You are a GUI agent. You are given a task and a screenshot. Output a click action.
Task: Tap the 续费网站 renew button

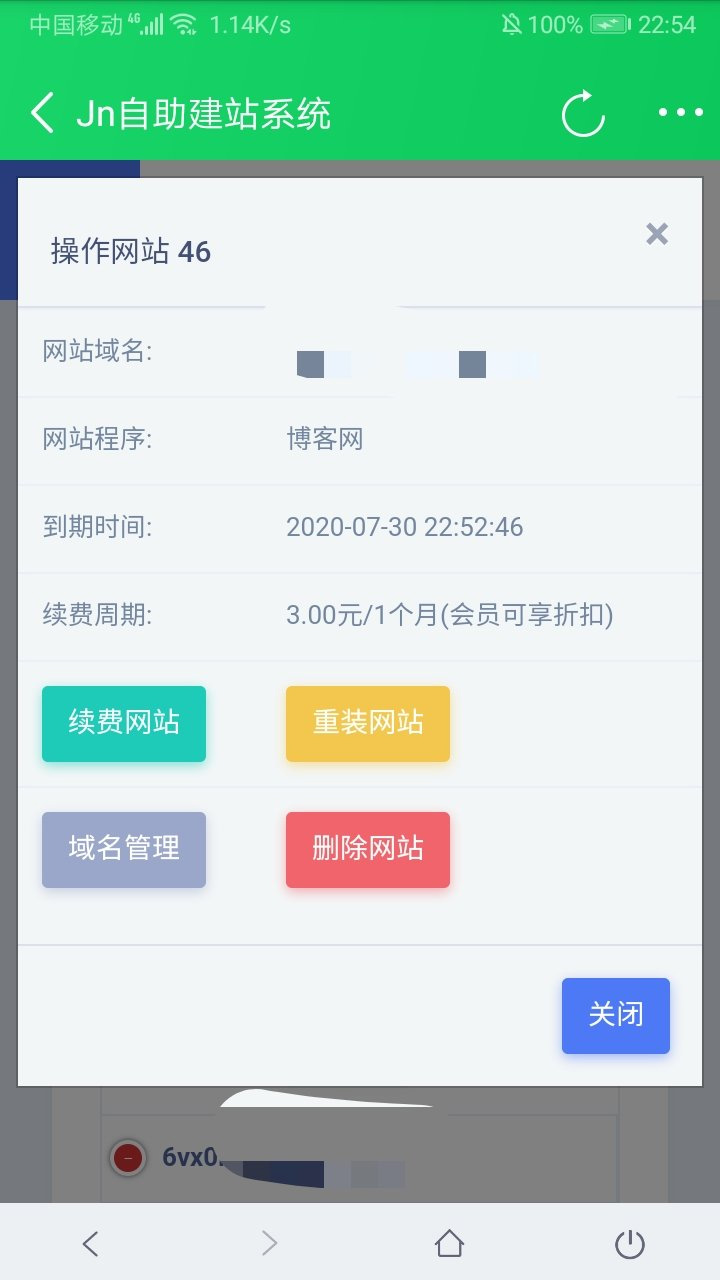(x=123, y=723)
